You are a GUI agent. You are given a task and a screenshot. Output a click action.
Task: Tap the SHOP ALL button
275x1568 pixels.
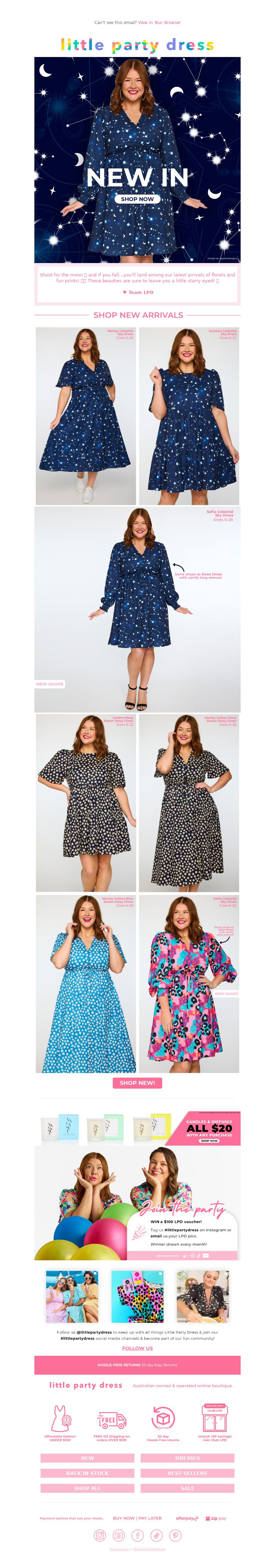click(x=87, y=1488)
